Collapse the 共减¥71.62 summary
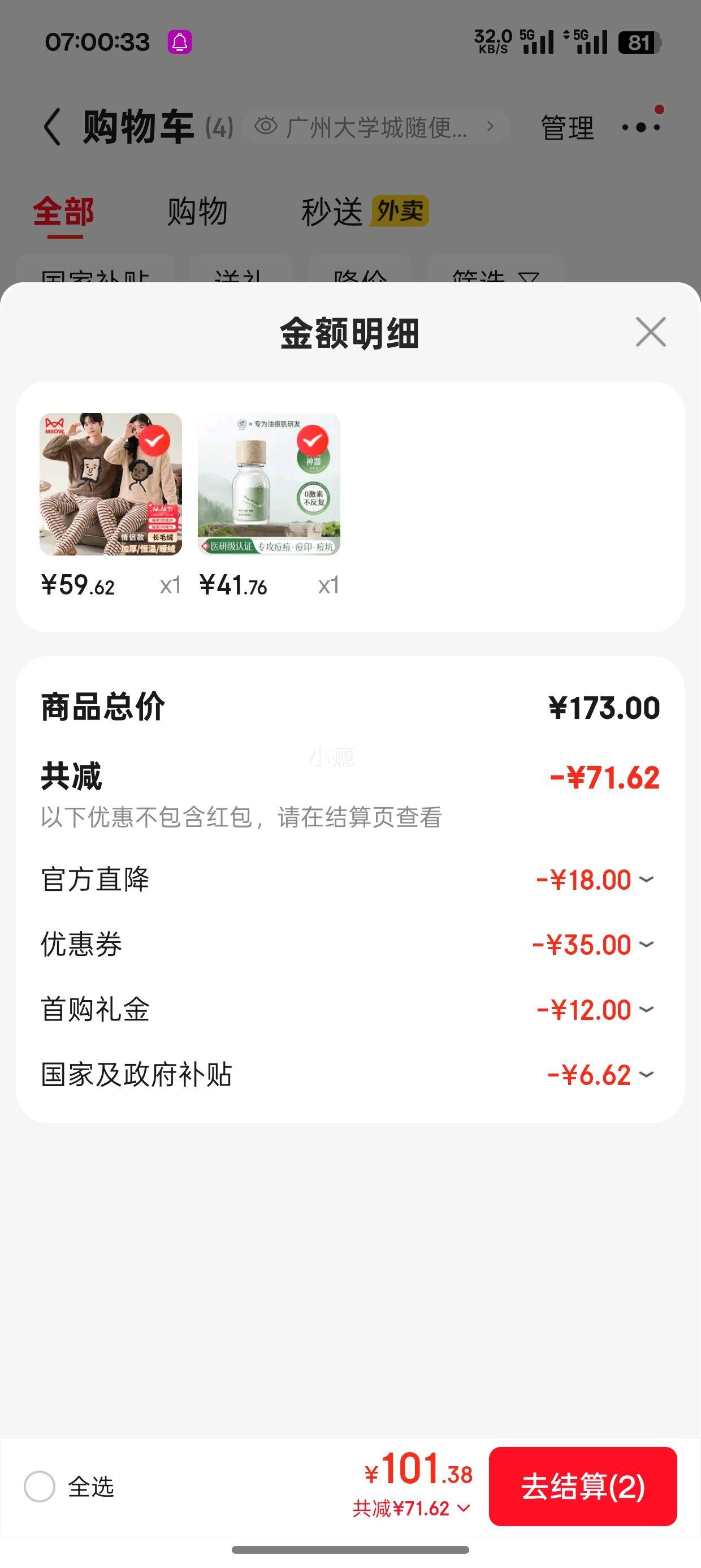This screenshot has width=701, height=1568. (x=412, y=1509)
